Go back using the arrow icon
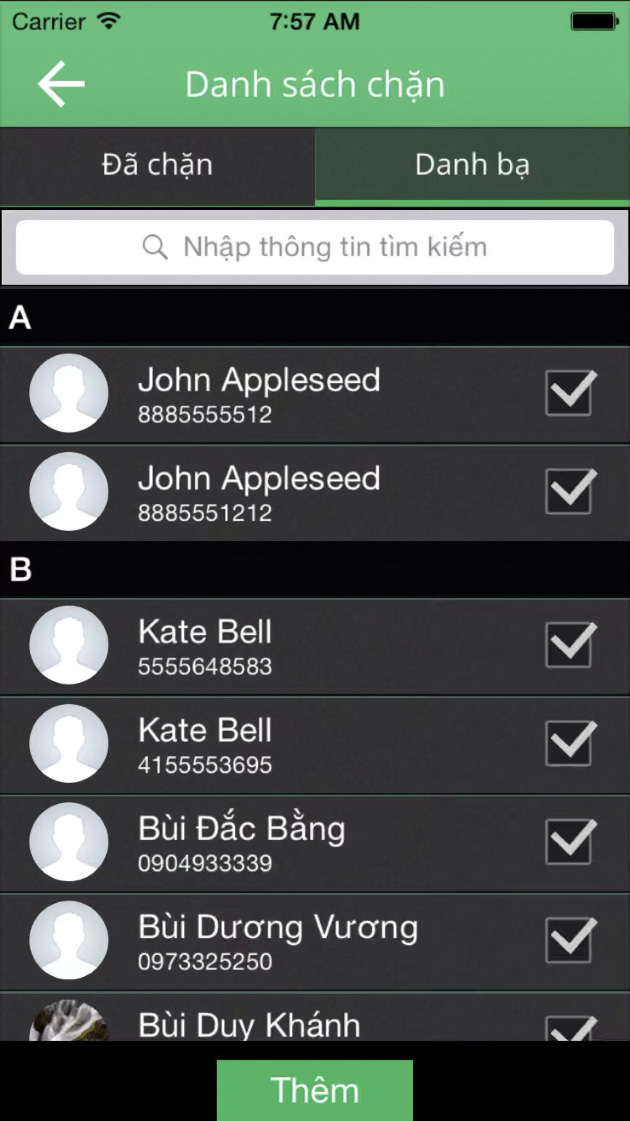The height and width of the screenshot is (1121, 630). coord(61,84)
